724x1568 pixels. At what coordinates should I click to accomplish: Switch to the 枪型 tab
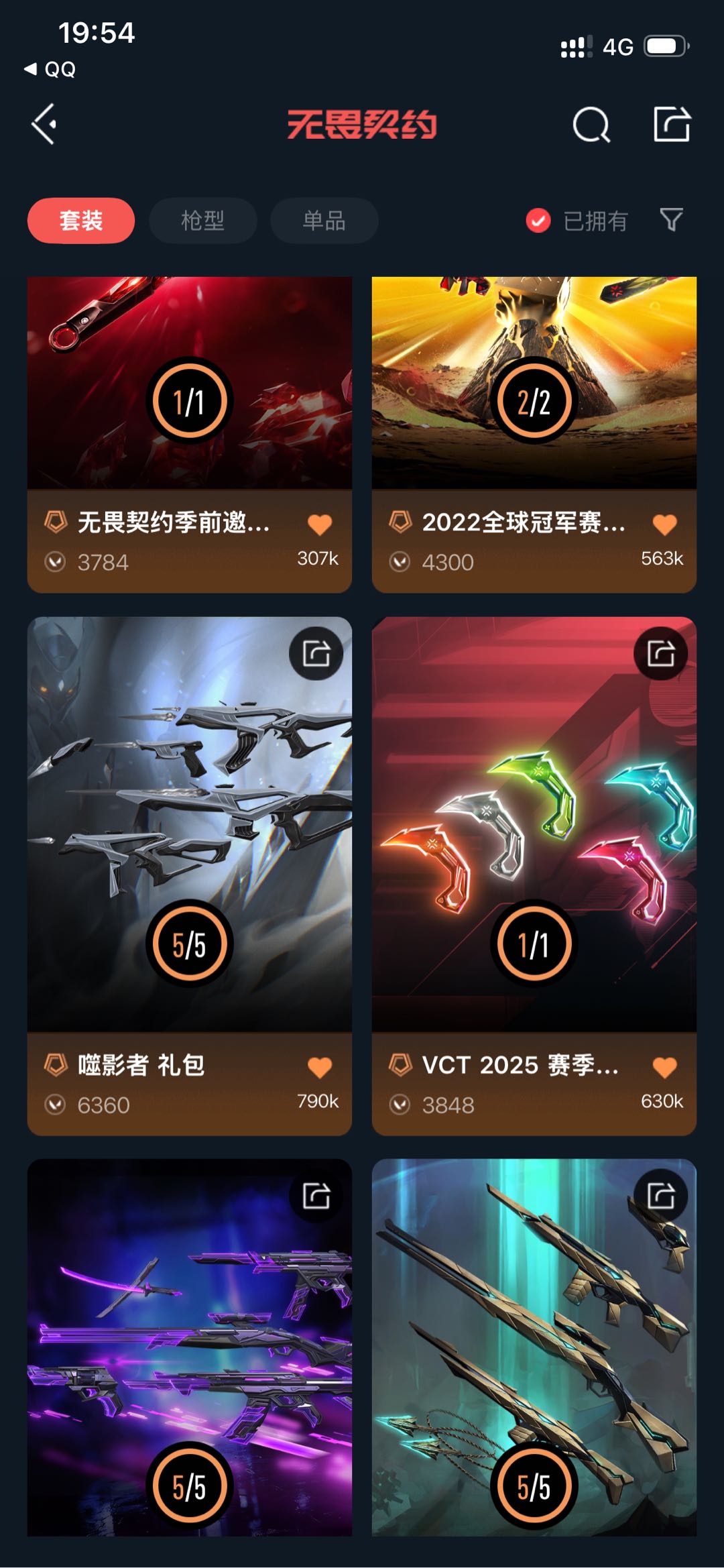click(x=202, y=221)
